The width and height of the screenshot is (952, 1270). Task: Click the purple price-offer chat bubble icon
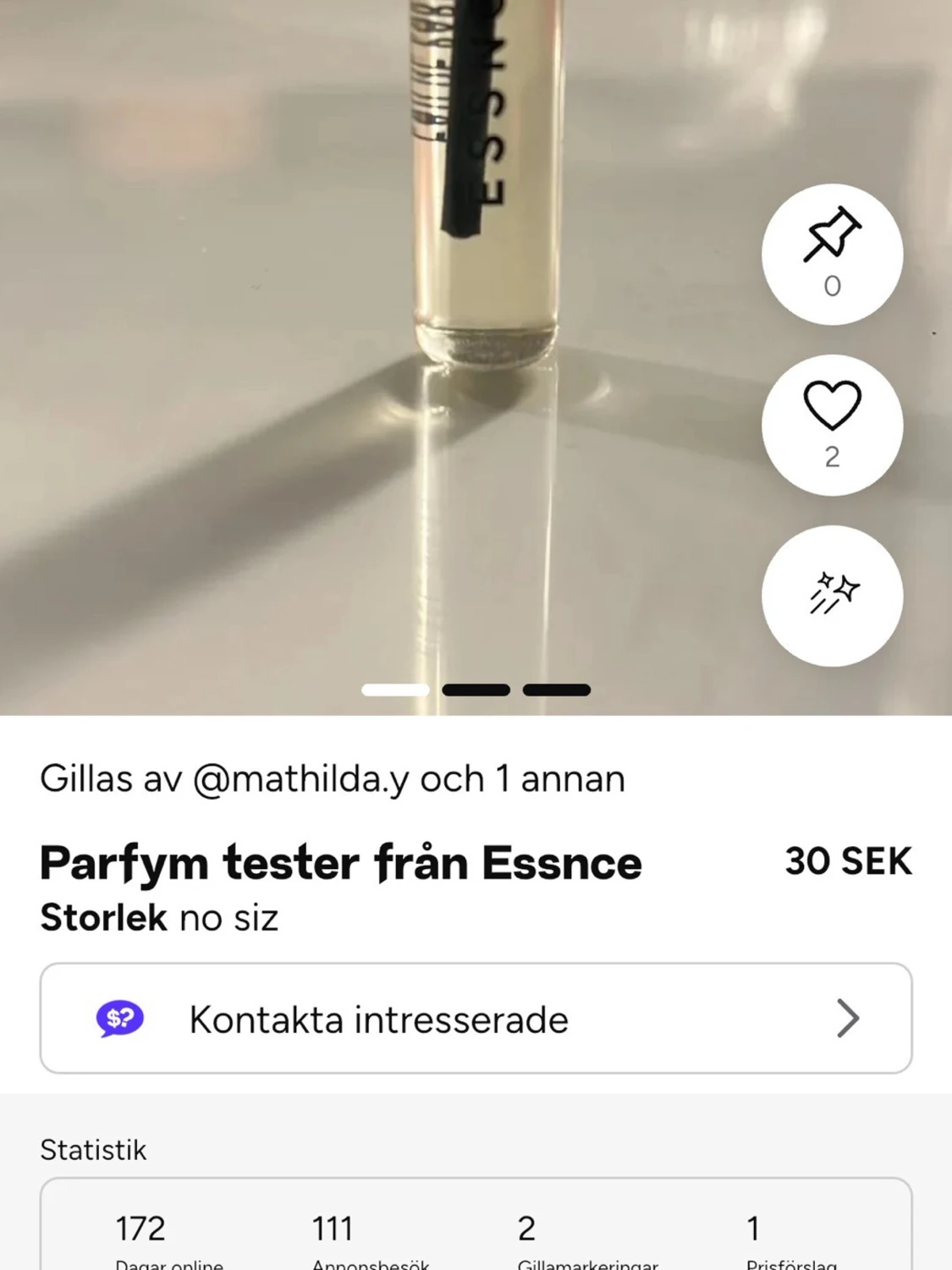pyautogui.click(x=118, y=1020)
